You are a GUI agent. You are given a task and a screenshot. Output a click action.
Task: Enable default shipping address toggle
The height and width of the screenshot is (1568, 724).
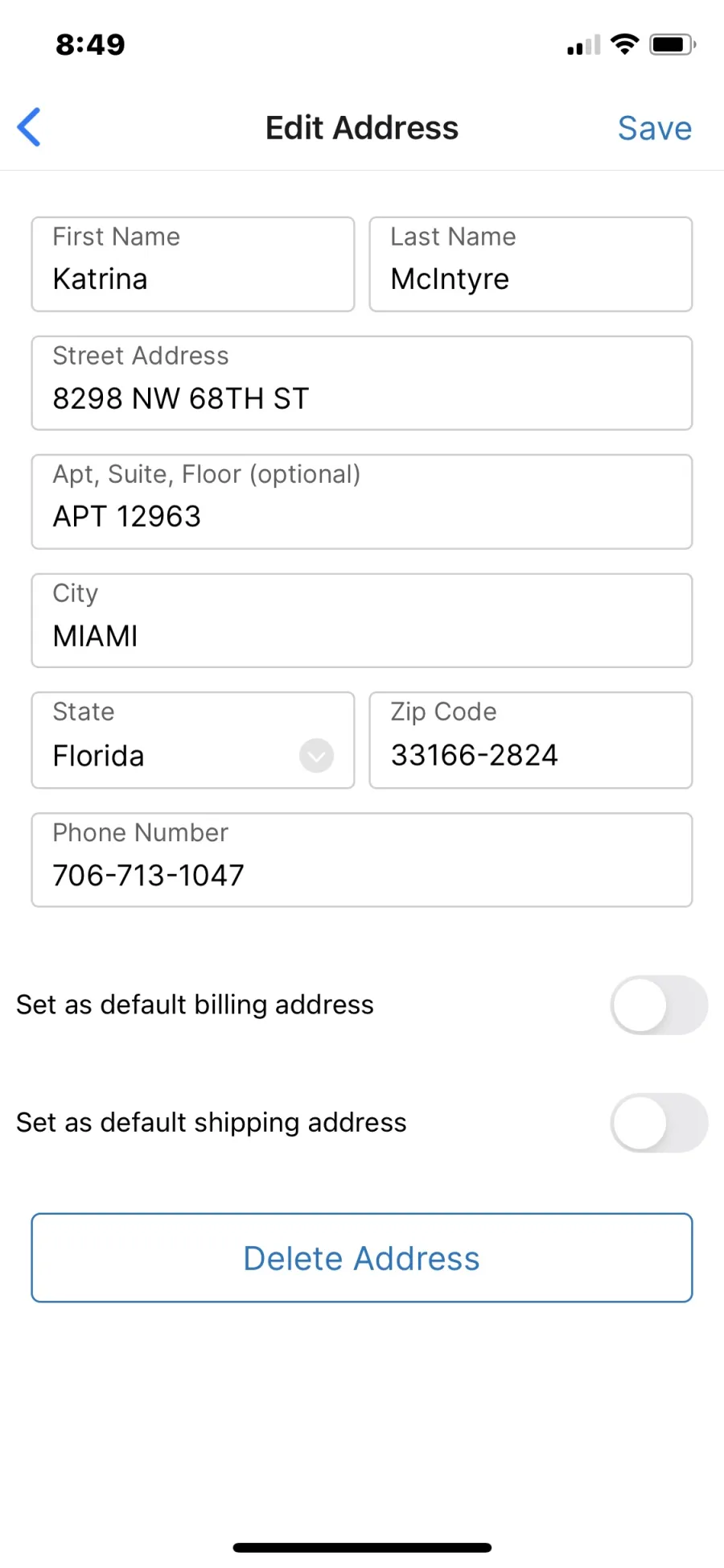pyautogui.click(x=659, y=1122)
